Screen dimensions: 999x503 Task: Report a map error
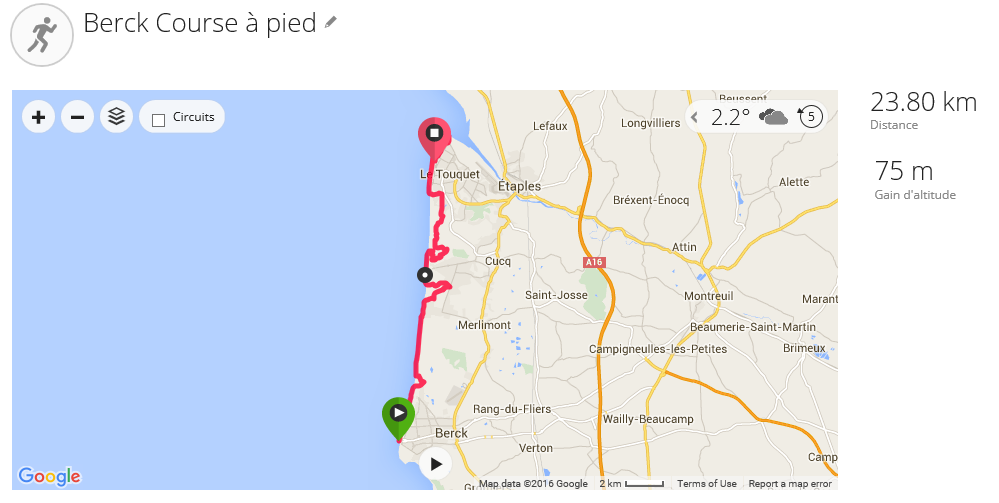click(790, 484)
